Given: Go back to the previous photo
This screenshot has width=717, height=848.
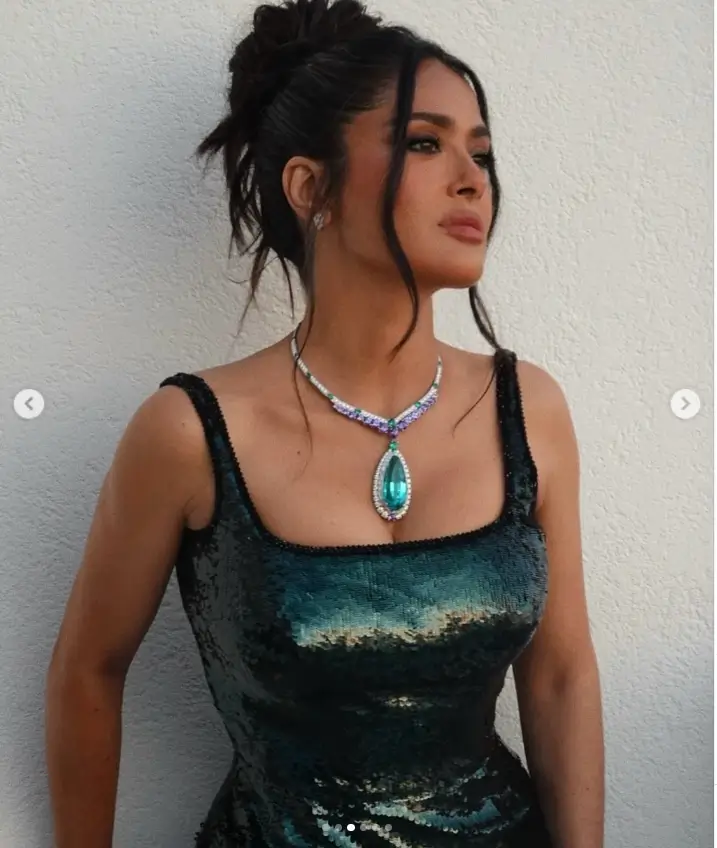Looking at the screenshot, I should [29, 404].
